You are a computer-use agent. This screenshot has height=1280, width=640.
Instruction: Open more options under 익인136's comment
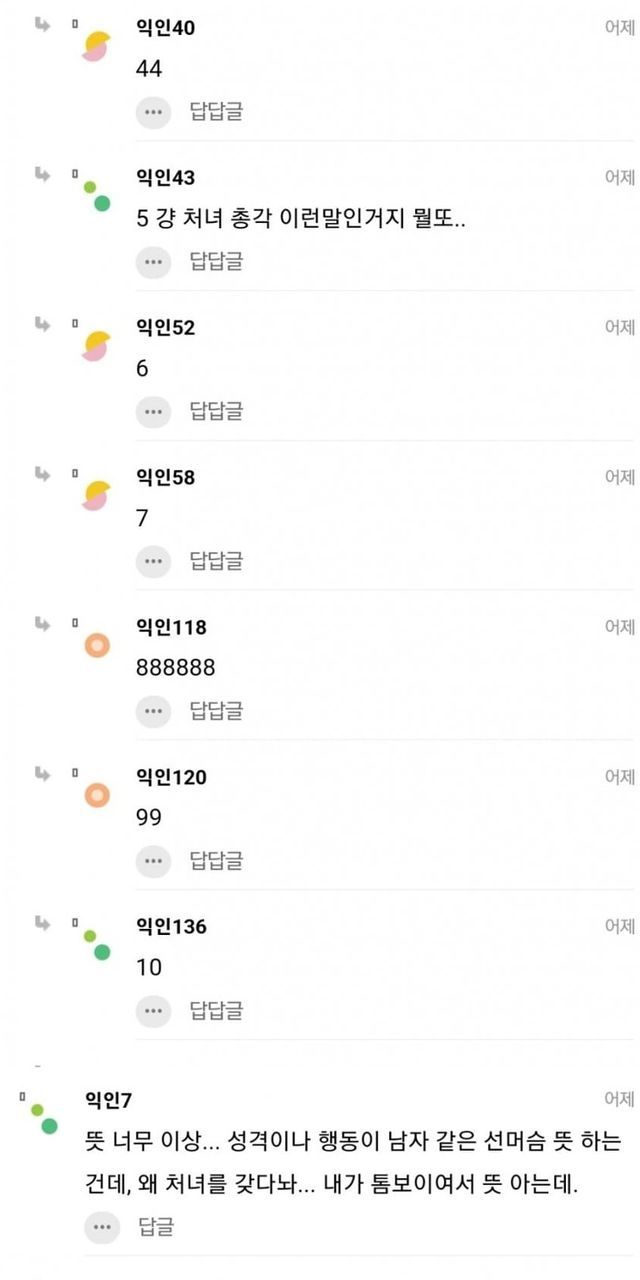tap(153, 1010)
